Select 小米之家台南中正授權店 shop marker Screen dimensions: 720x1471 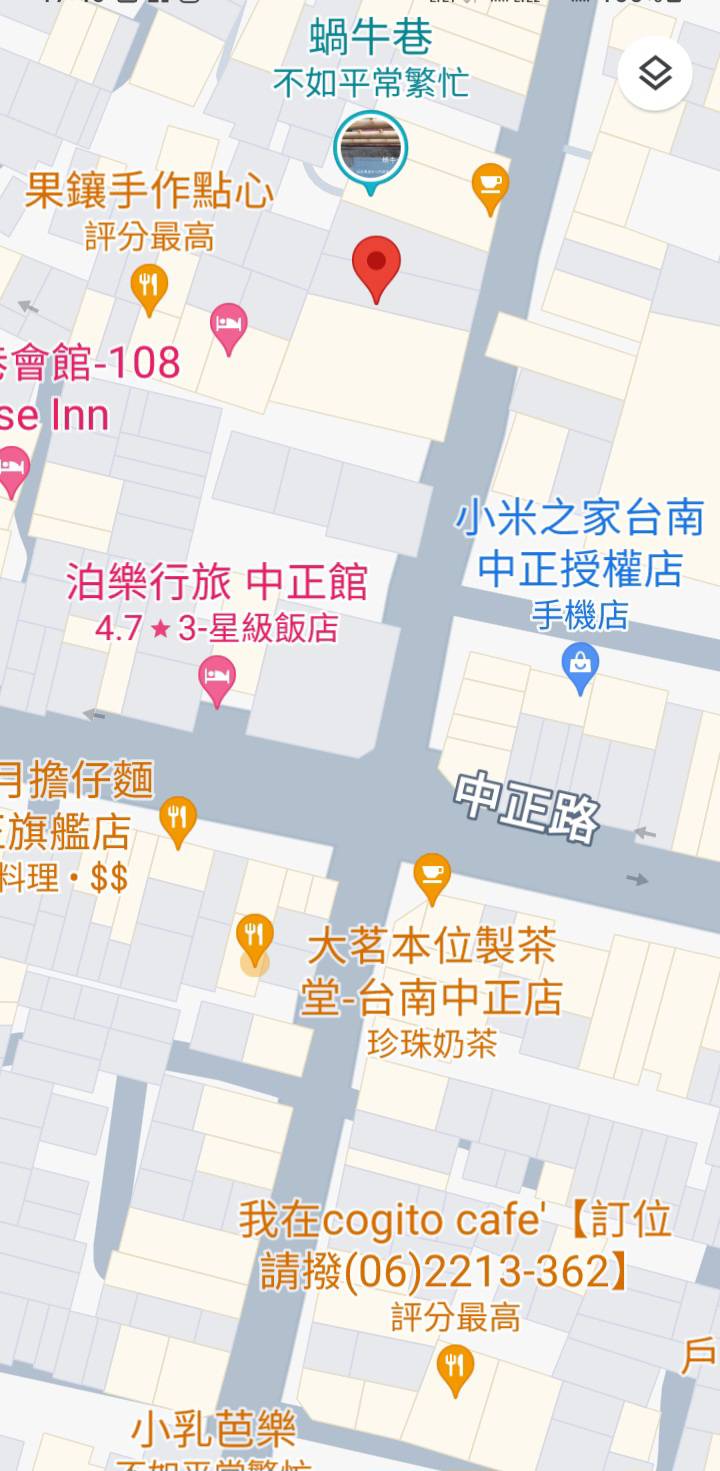click(580, 665)
